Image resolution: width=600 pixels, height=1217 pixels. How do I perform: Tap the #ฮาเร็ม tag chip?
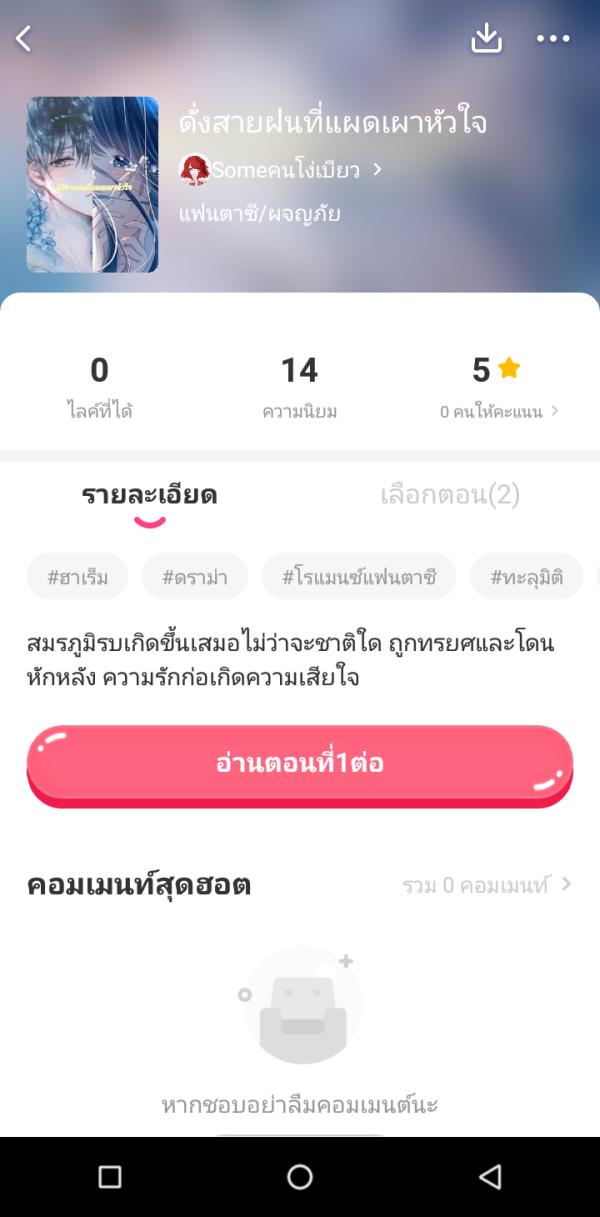[x=78, y=576]
